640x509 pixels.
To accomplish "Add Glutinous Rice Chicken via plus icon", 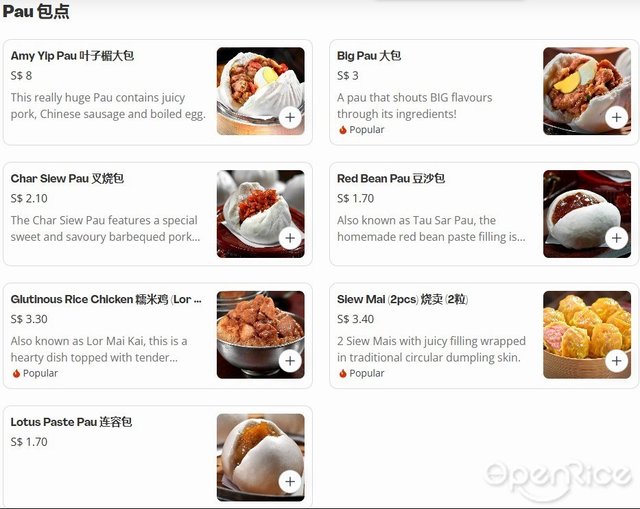I will tap(290, 360).
